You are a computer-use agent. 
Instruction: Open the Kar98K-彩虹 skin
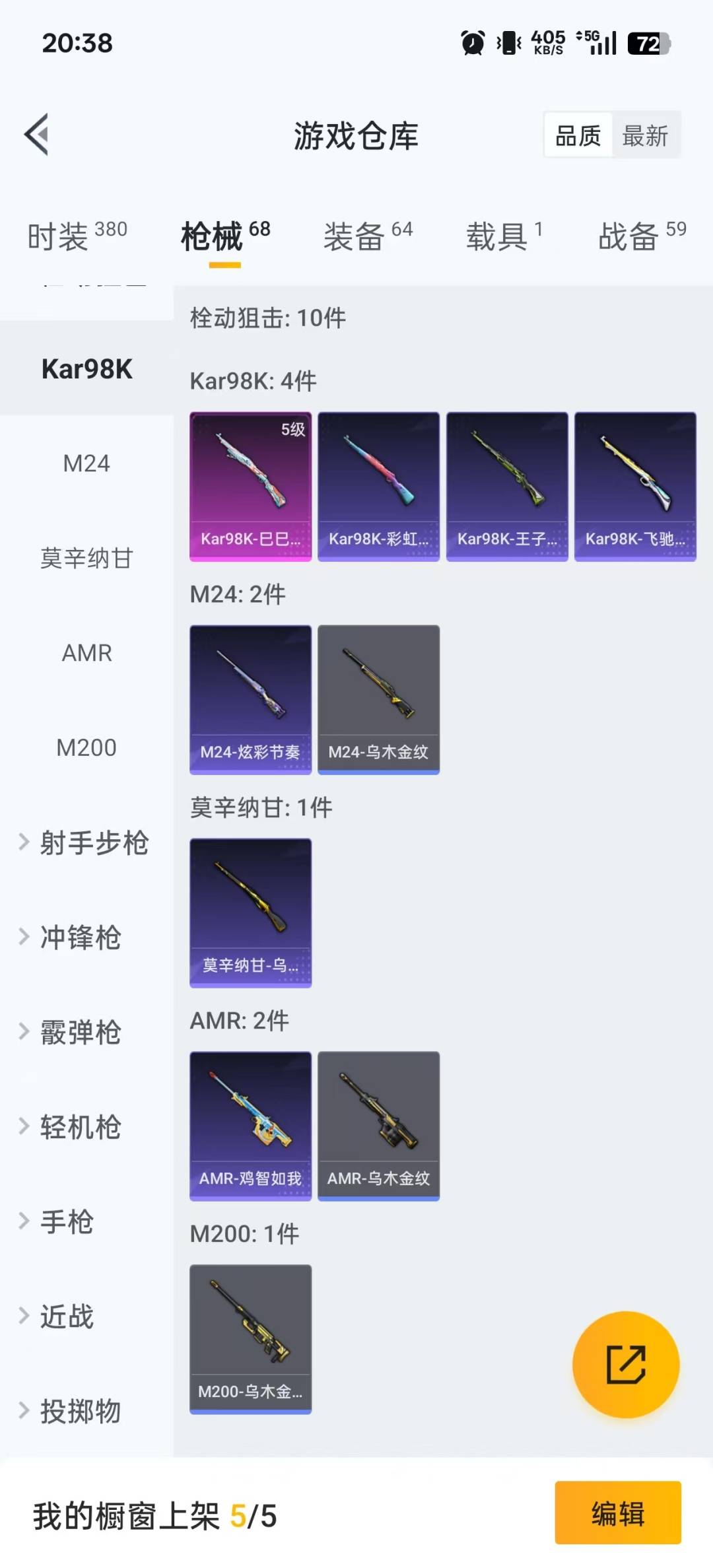coord(378,487)
